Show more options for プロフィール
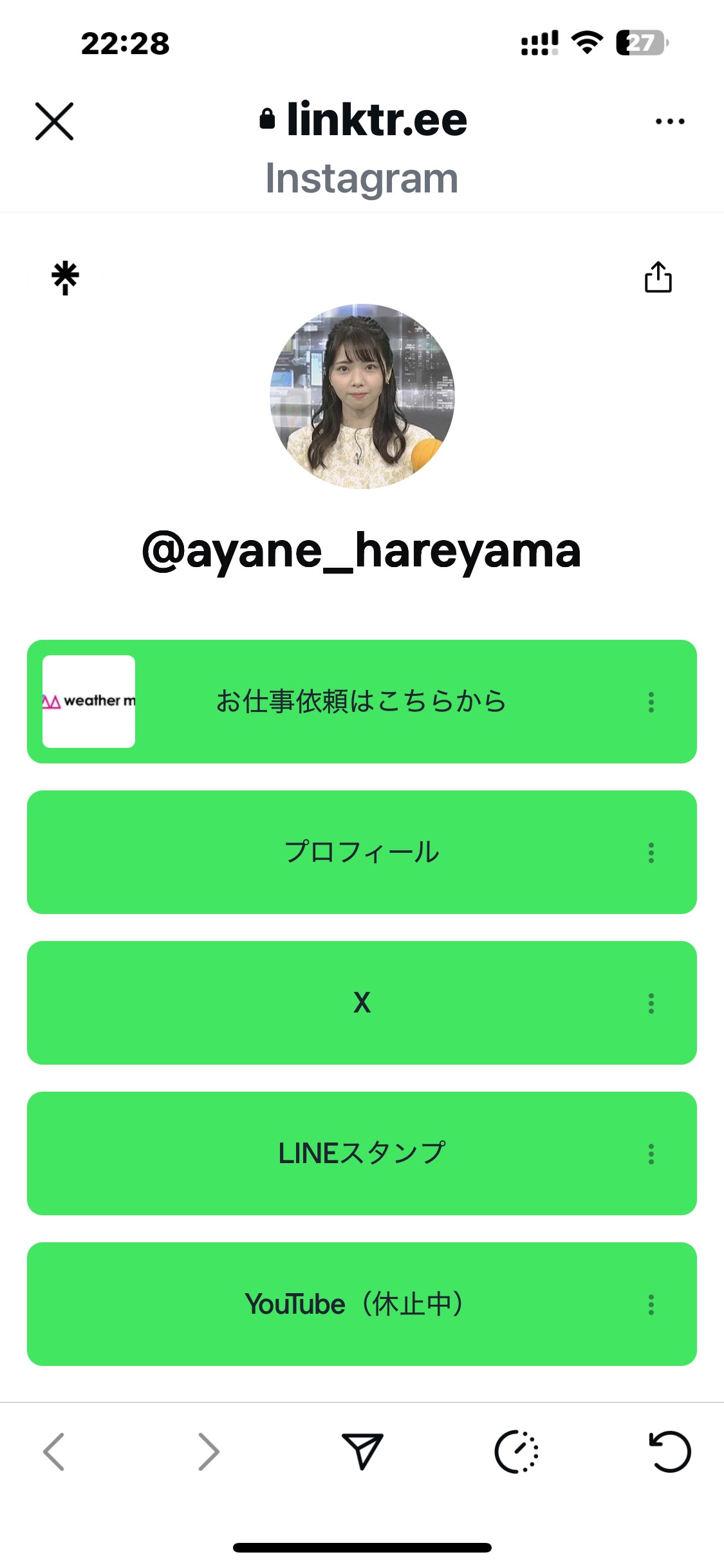Screen dimensions: 724x1568 651,852
